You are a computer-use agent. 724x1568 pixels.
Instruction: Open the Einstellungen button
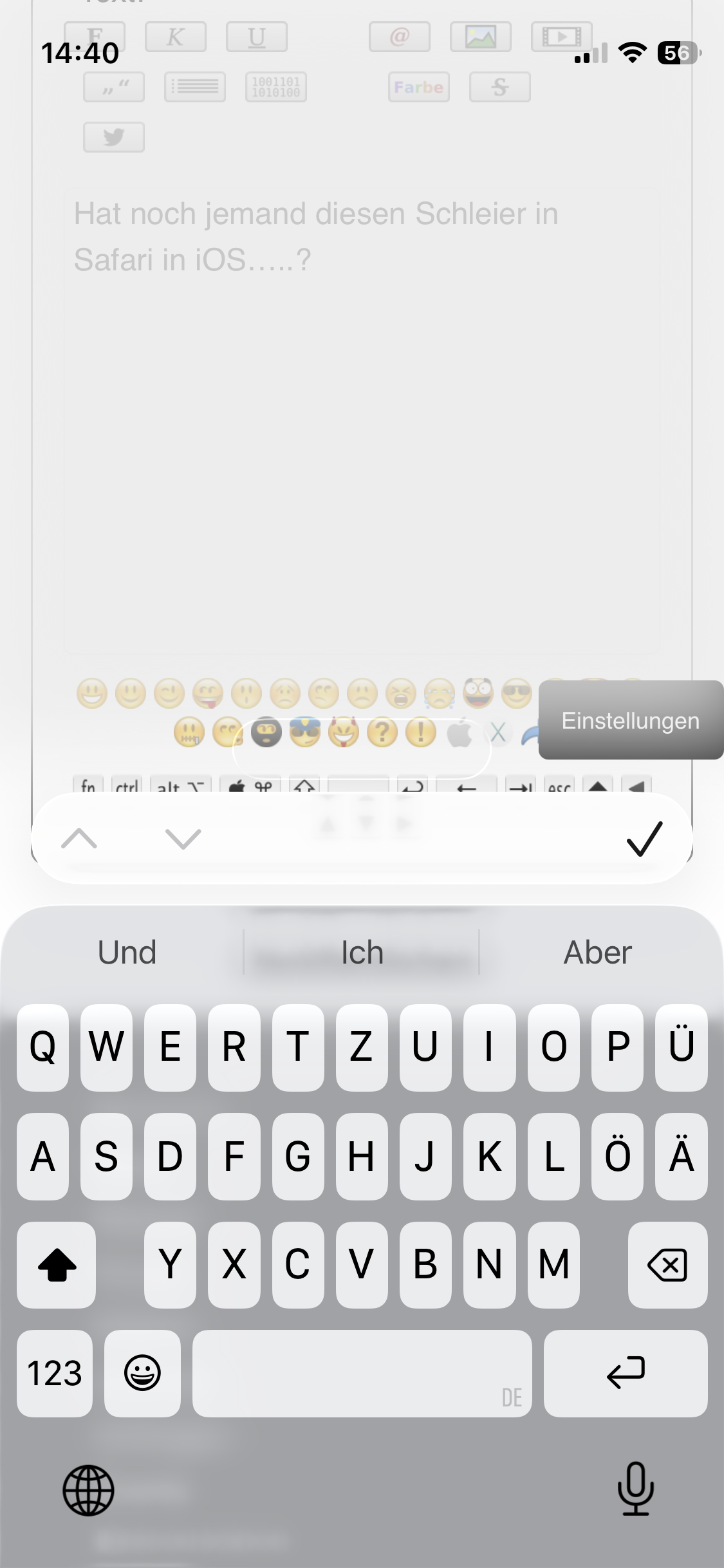click(631, 720)
